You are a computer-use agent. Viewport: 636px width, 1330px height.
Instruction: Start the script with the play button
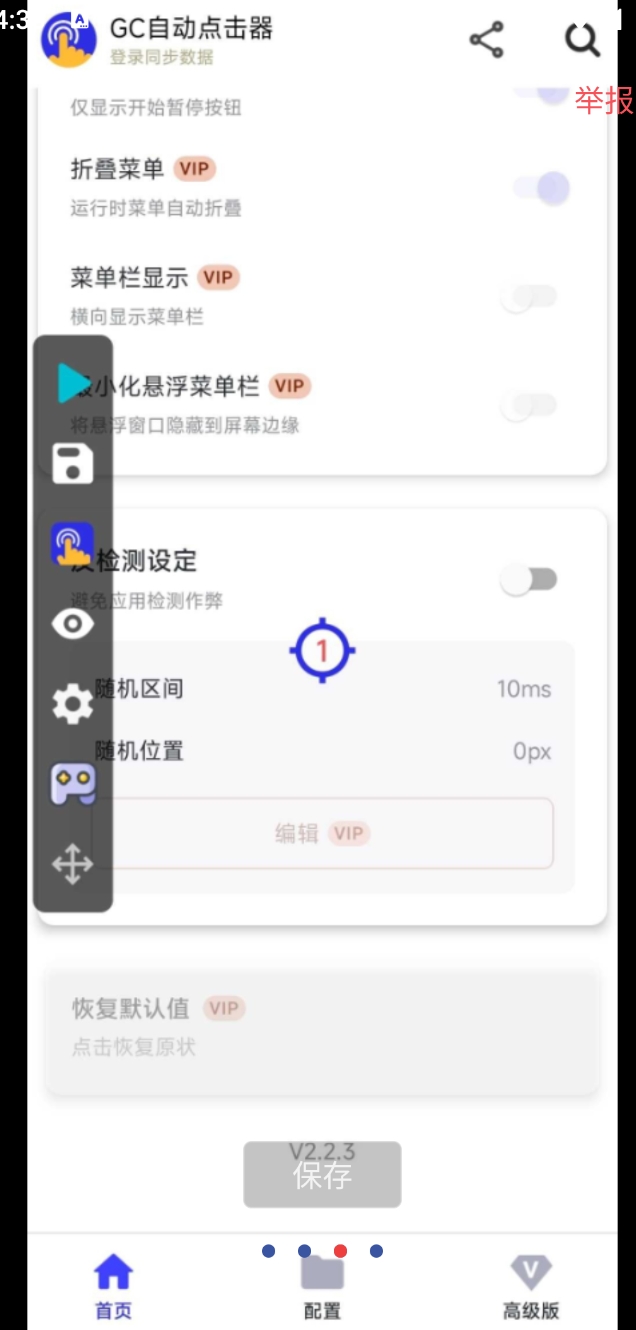click(72, 383)
